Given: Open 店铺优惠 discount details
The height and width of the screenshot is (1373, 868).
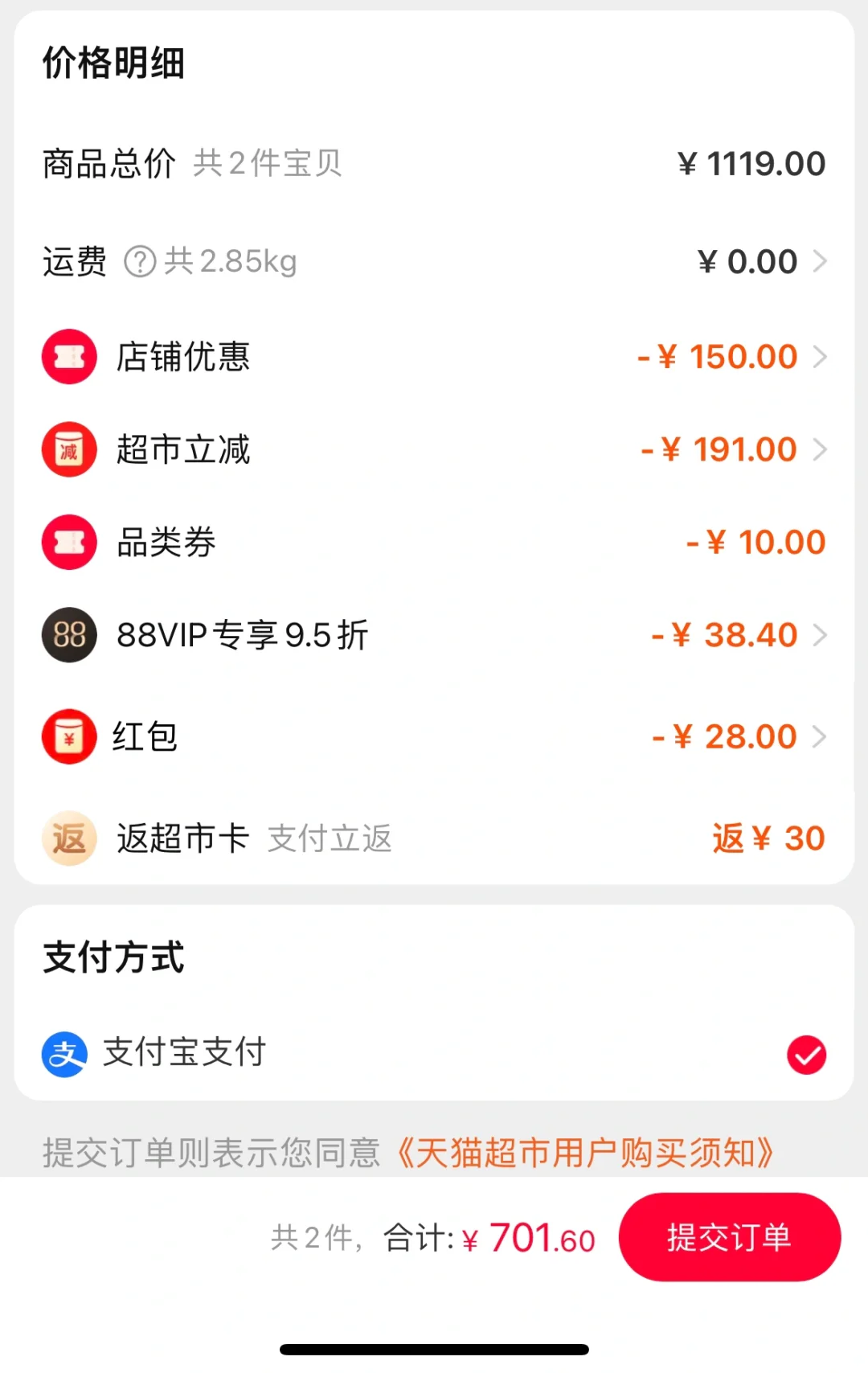Looking at the screenshot, I should [819, 357].
